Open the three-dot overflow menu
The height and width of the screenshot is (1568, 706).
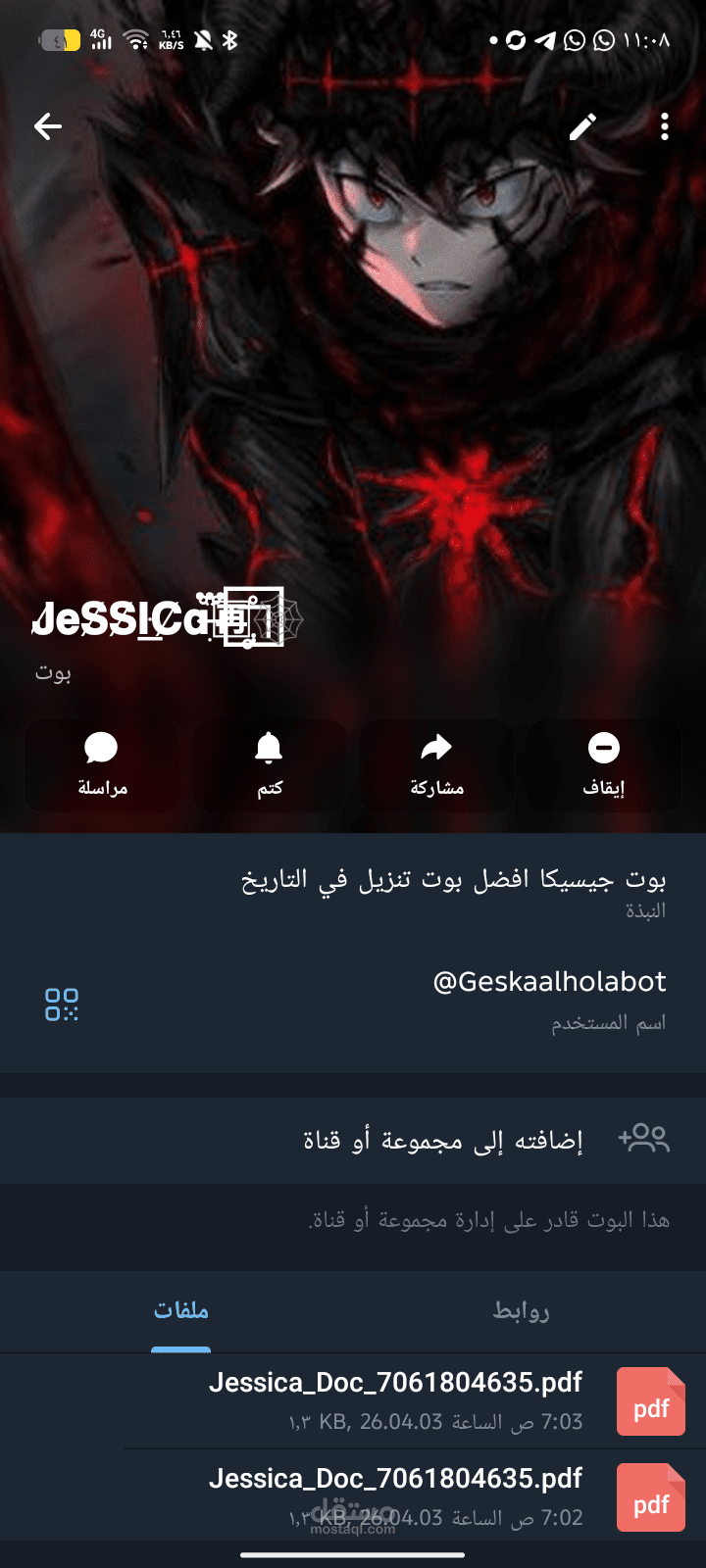[x=664, y=126]
